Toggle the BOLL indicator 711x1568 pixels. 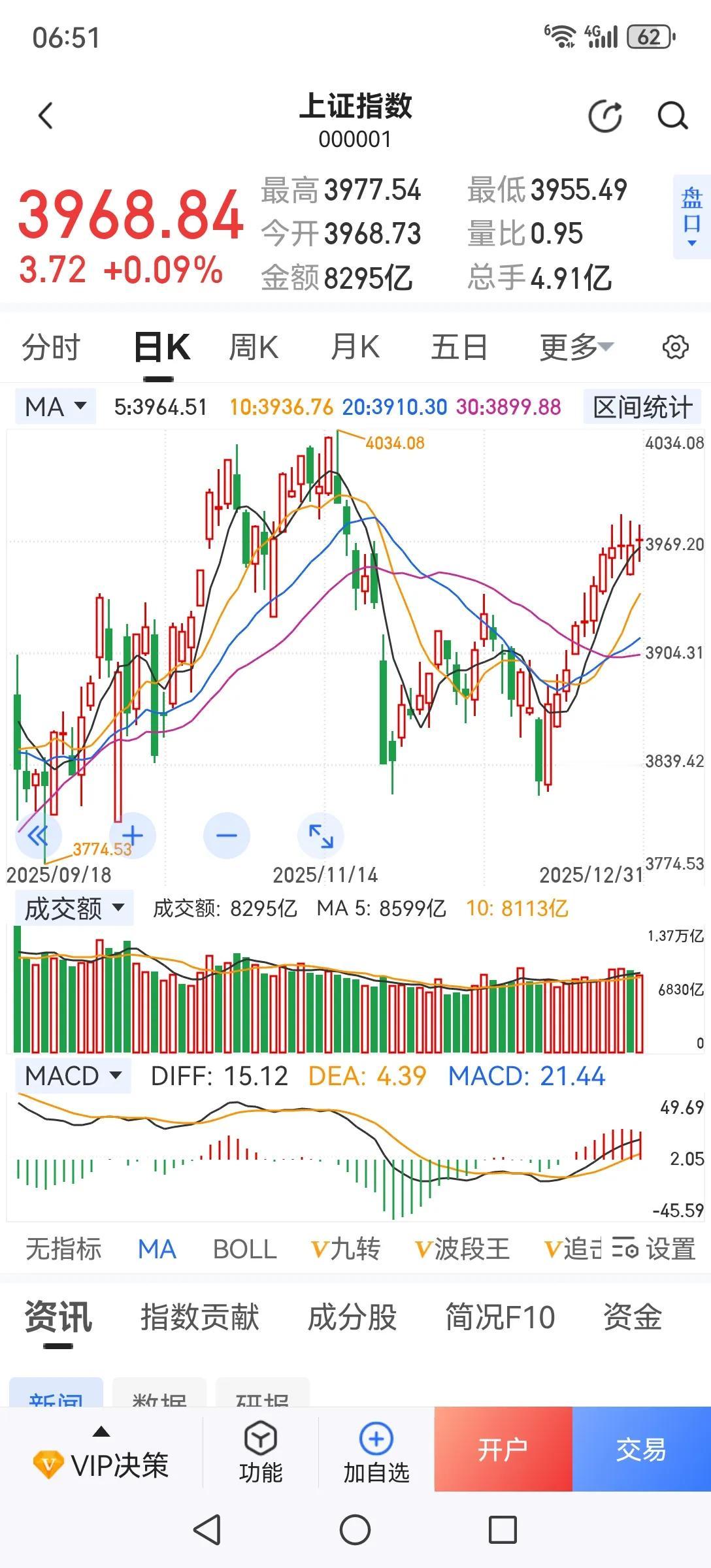tap(244, 1249)
